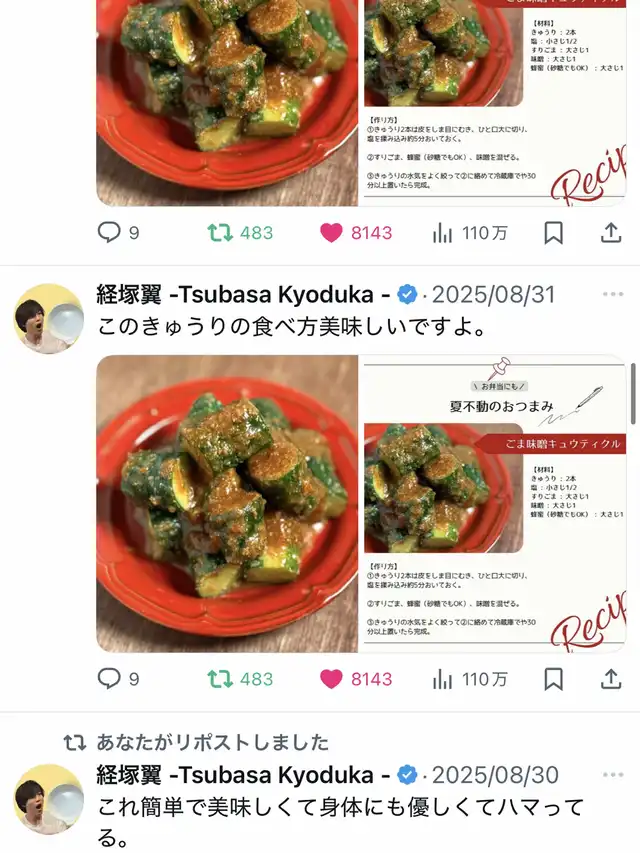Reply to the 2025/08/31 cucumber post

click(109, 678)
